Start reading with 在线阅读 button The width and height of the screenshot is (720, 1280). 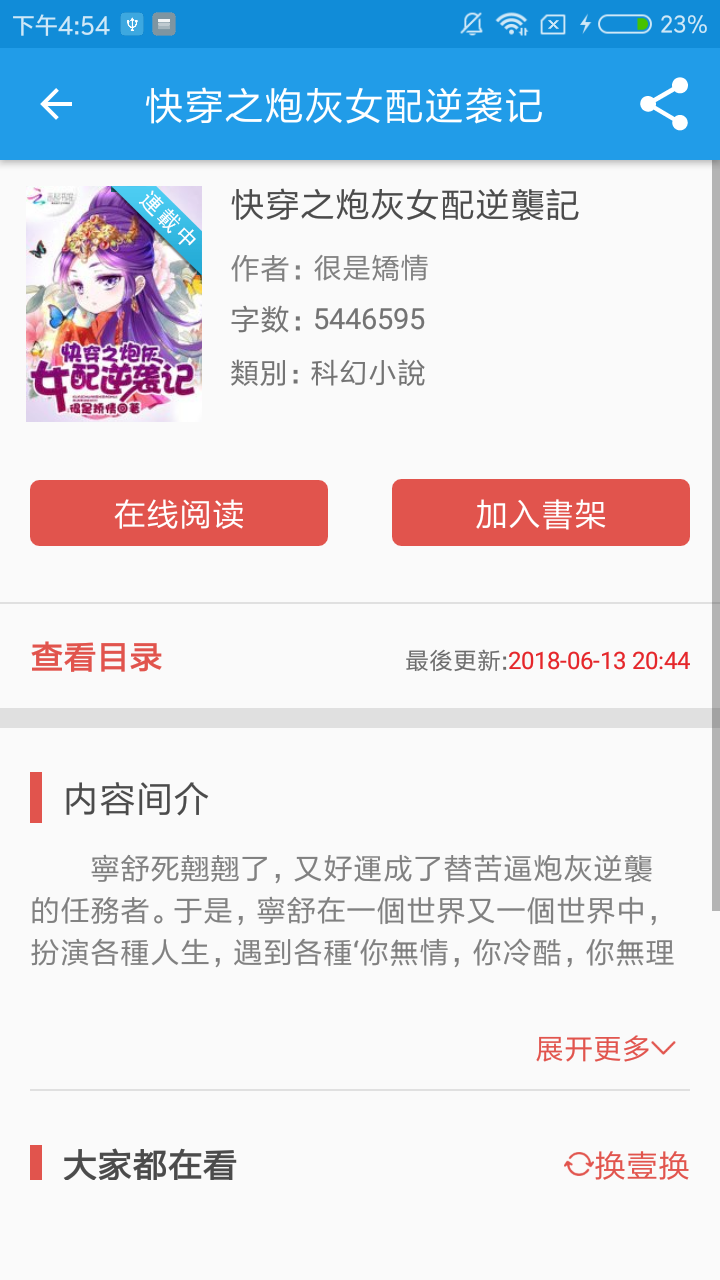179,513
